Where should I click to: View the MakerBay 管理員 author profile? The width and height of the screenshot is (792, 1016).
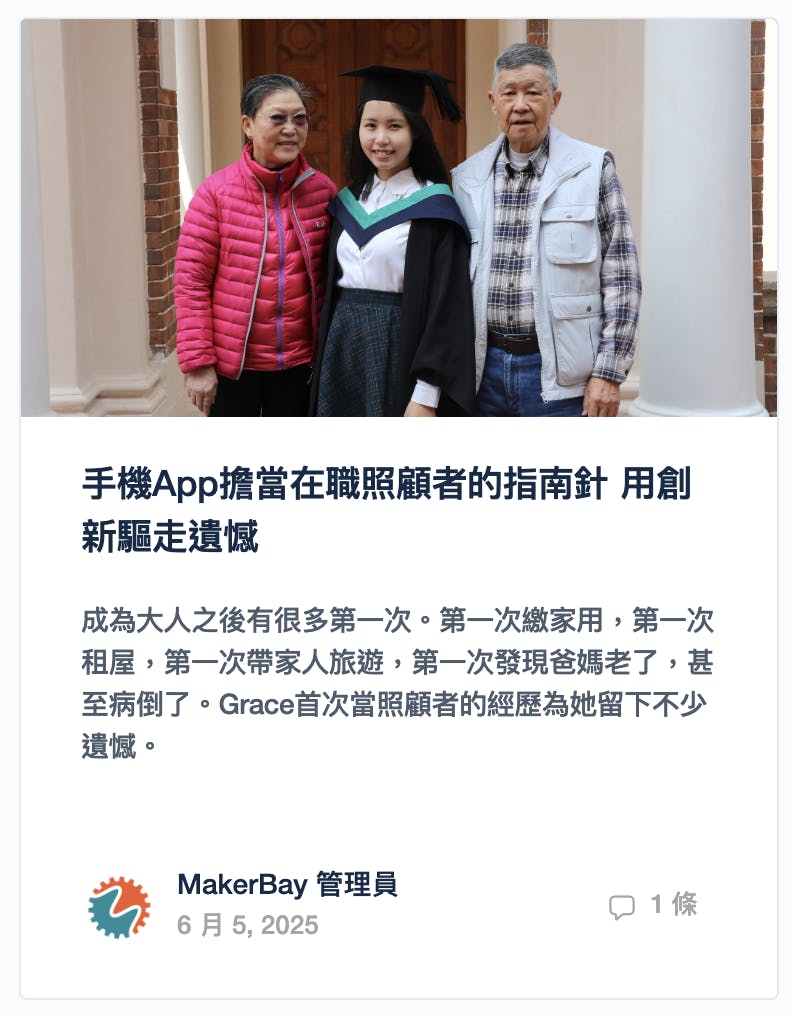(x=287, y=884)
